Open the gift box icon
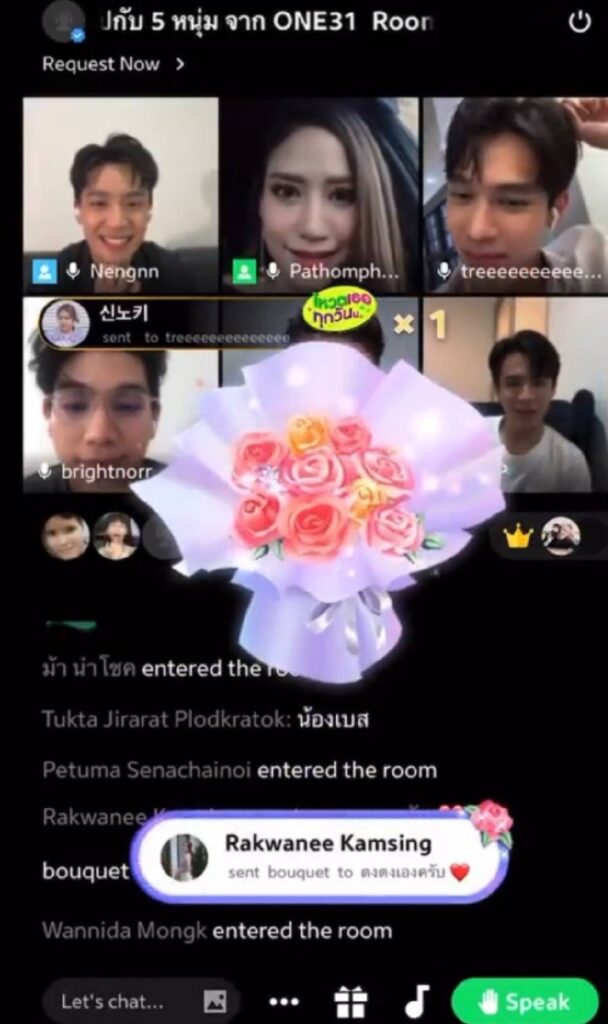The width and height of the screenshot is (608, 1024). (x=351, y=1001)
